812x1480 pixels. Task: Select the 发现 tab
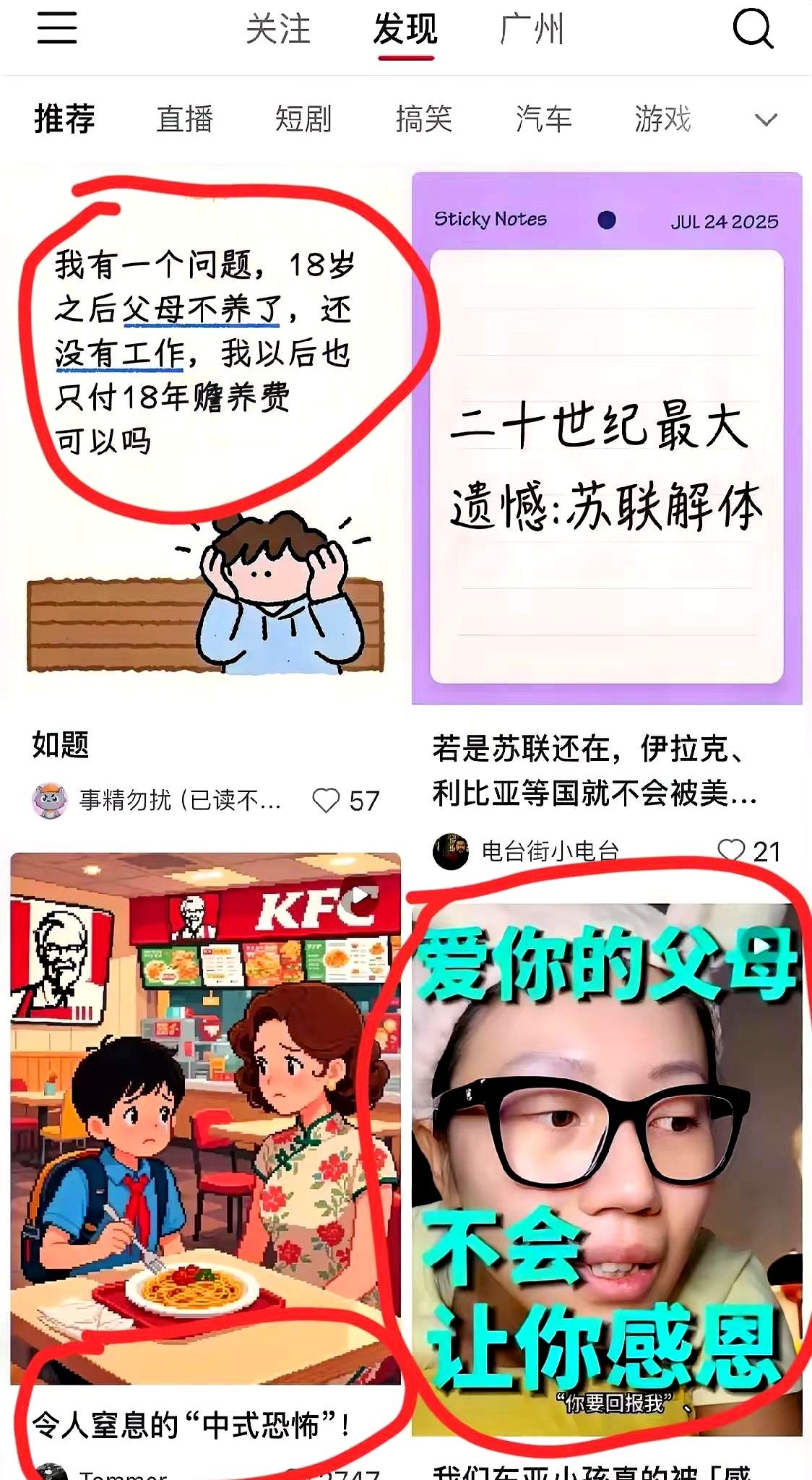405,30
